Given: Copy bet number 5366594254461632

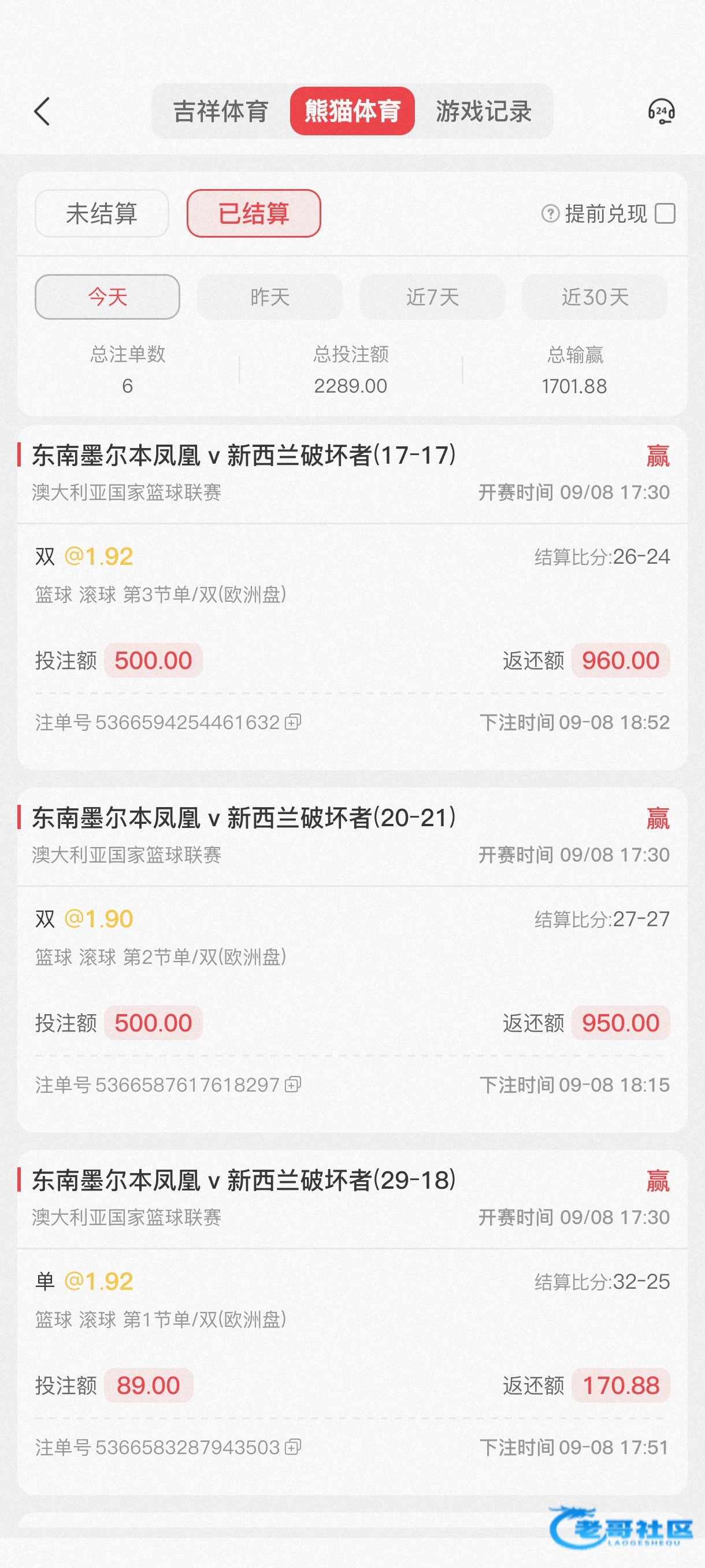Looking at the screenshot, I should point(293,722).
